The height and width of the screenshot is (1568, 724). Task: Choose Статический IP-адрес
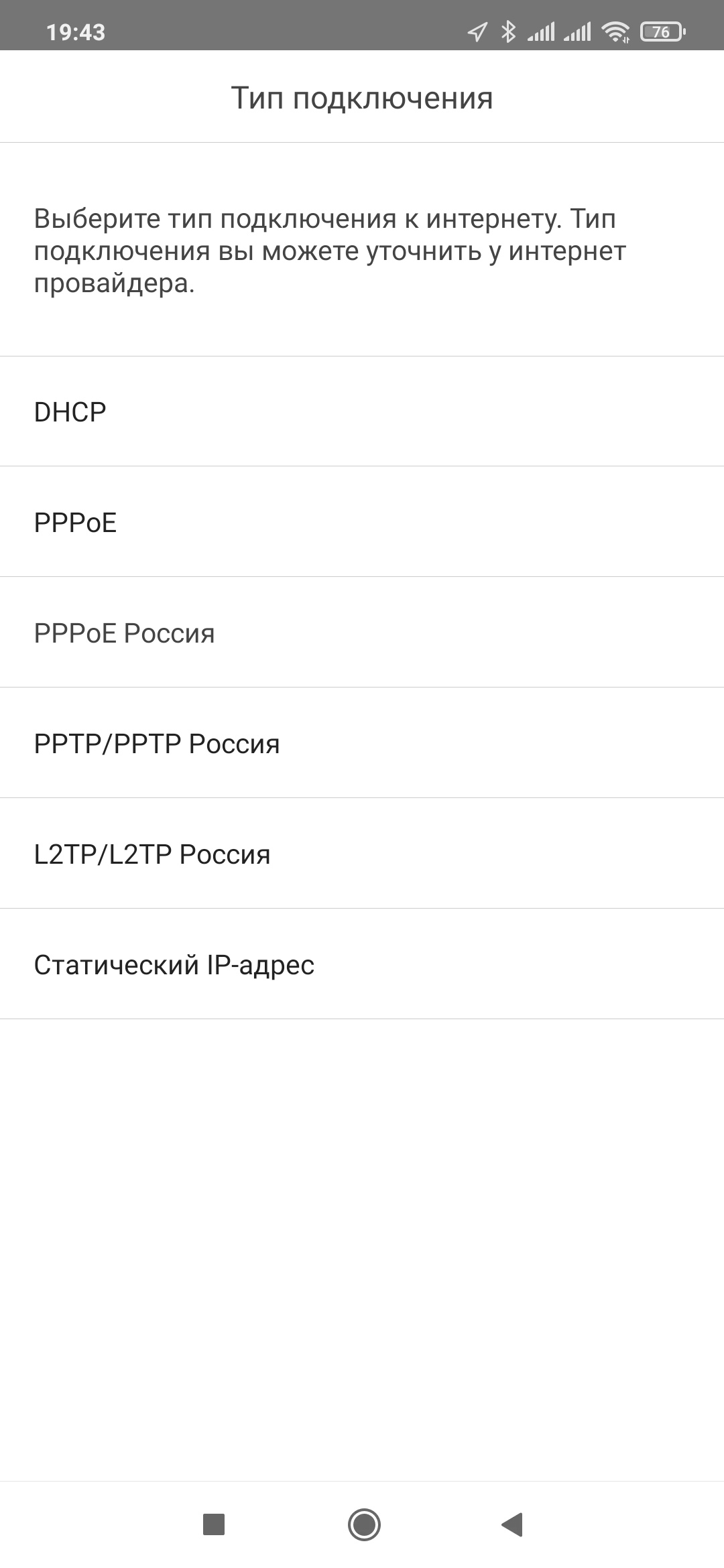click(362, 964)
